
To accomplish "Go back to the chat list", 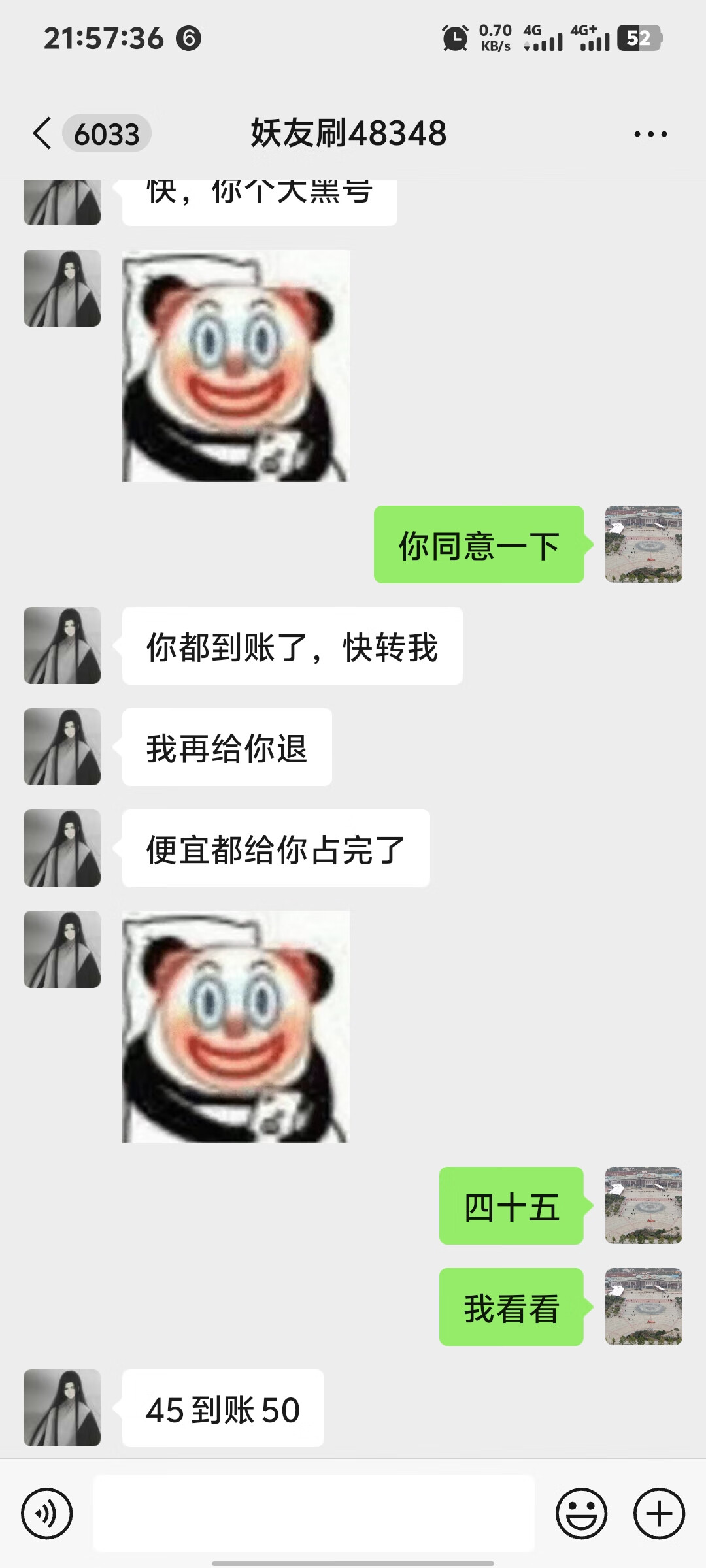I will 42,134.
